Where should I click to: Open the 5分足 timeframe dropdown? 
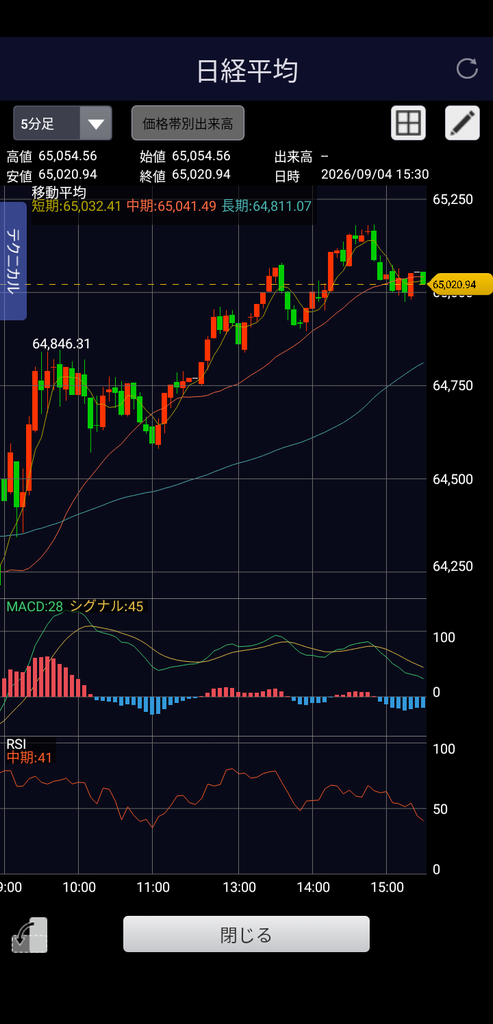[x=63, y=123]
